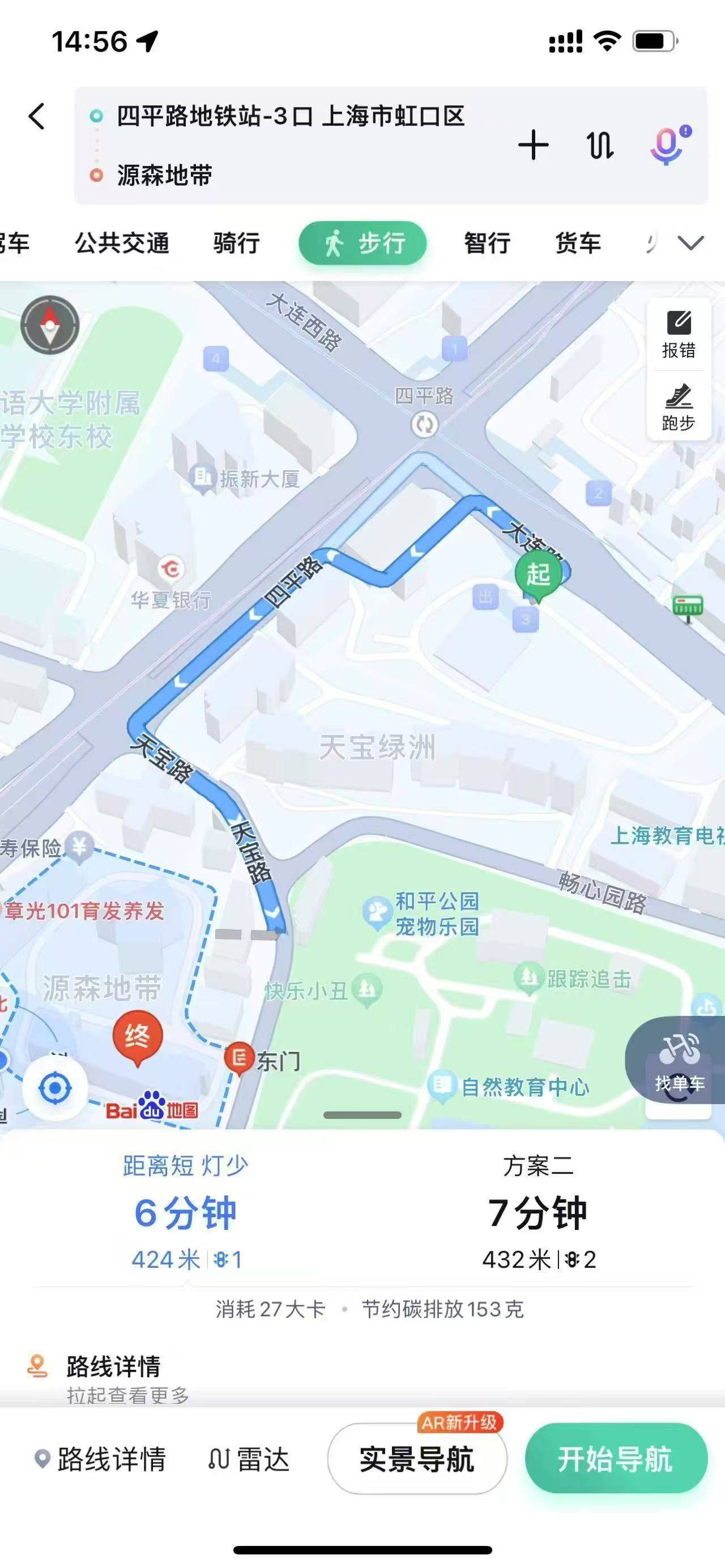
Task: Start navigation with 开始导航
Action: pyautogui.click(x=616, y=1459)
